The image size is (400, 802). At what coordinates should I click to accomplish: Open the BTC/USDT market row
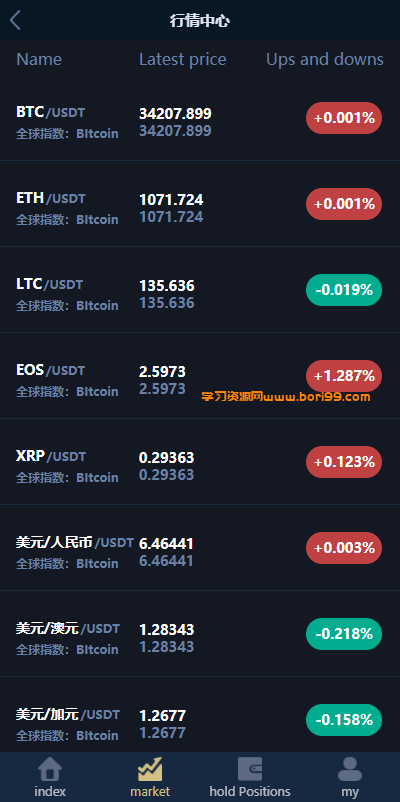pyautogui.click(x=200, y=118)
